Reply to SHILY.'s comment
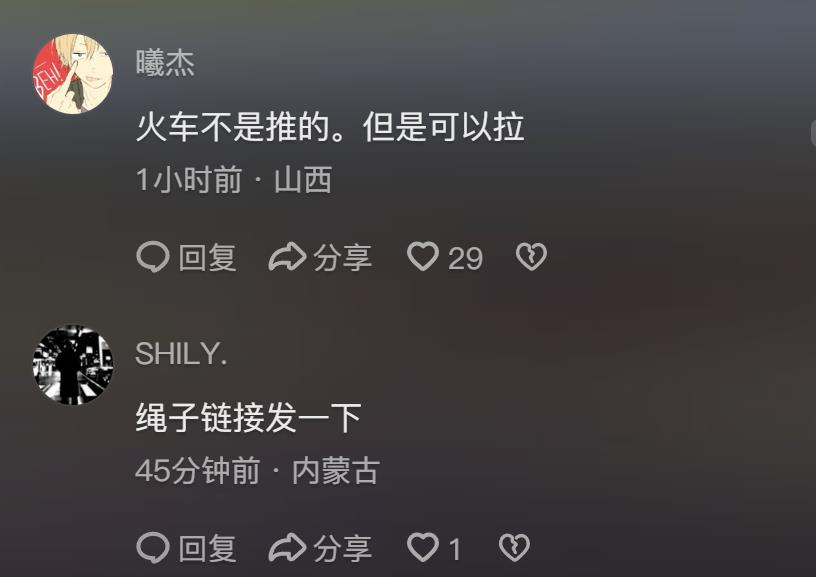This screenshot has width=816, height=577. (187, 548)
